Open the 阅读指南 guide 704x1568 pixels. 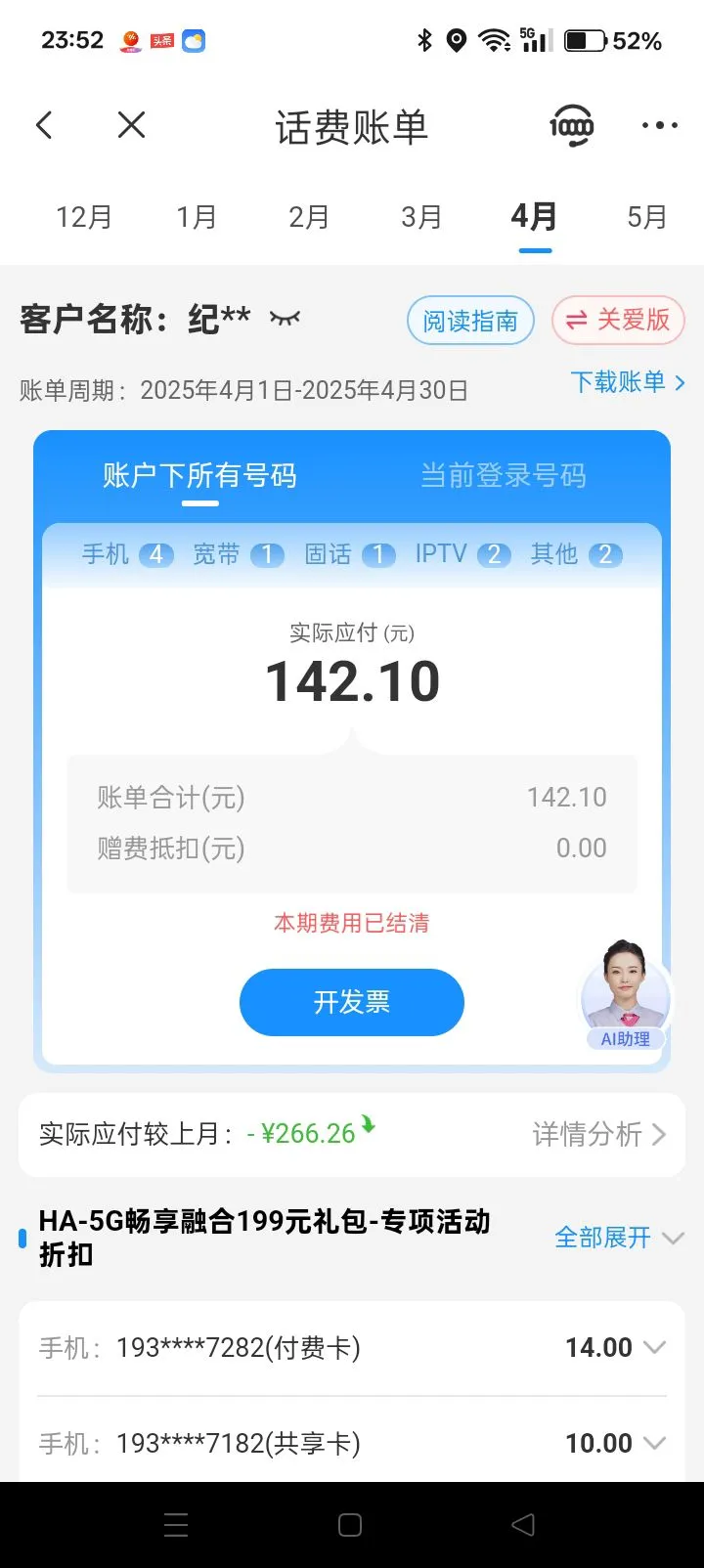tap(470, 320)
